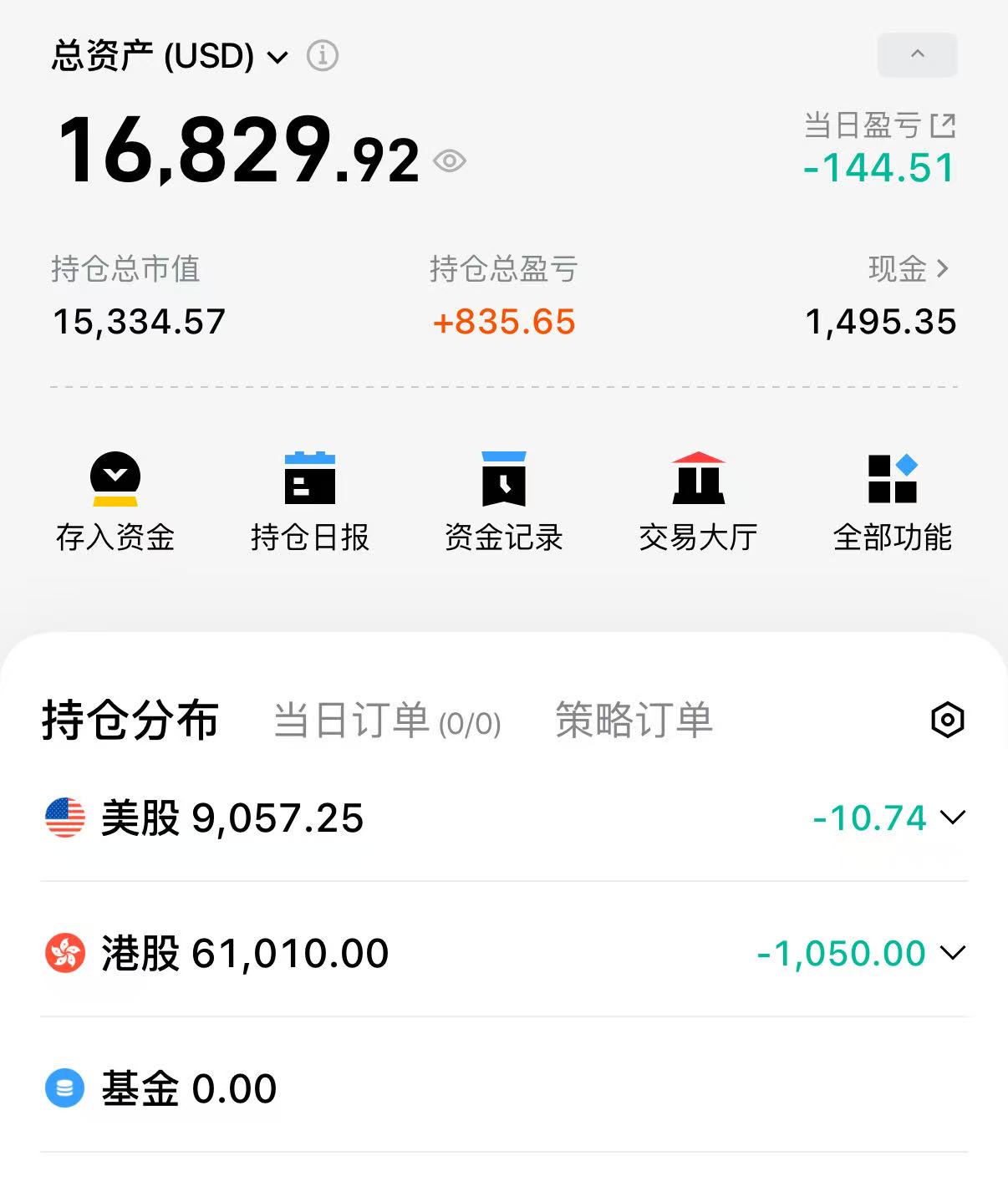Open 持仓日报
This screenshot has width=1008, height=1187.
(x=309, y=502)
